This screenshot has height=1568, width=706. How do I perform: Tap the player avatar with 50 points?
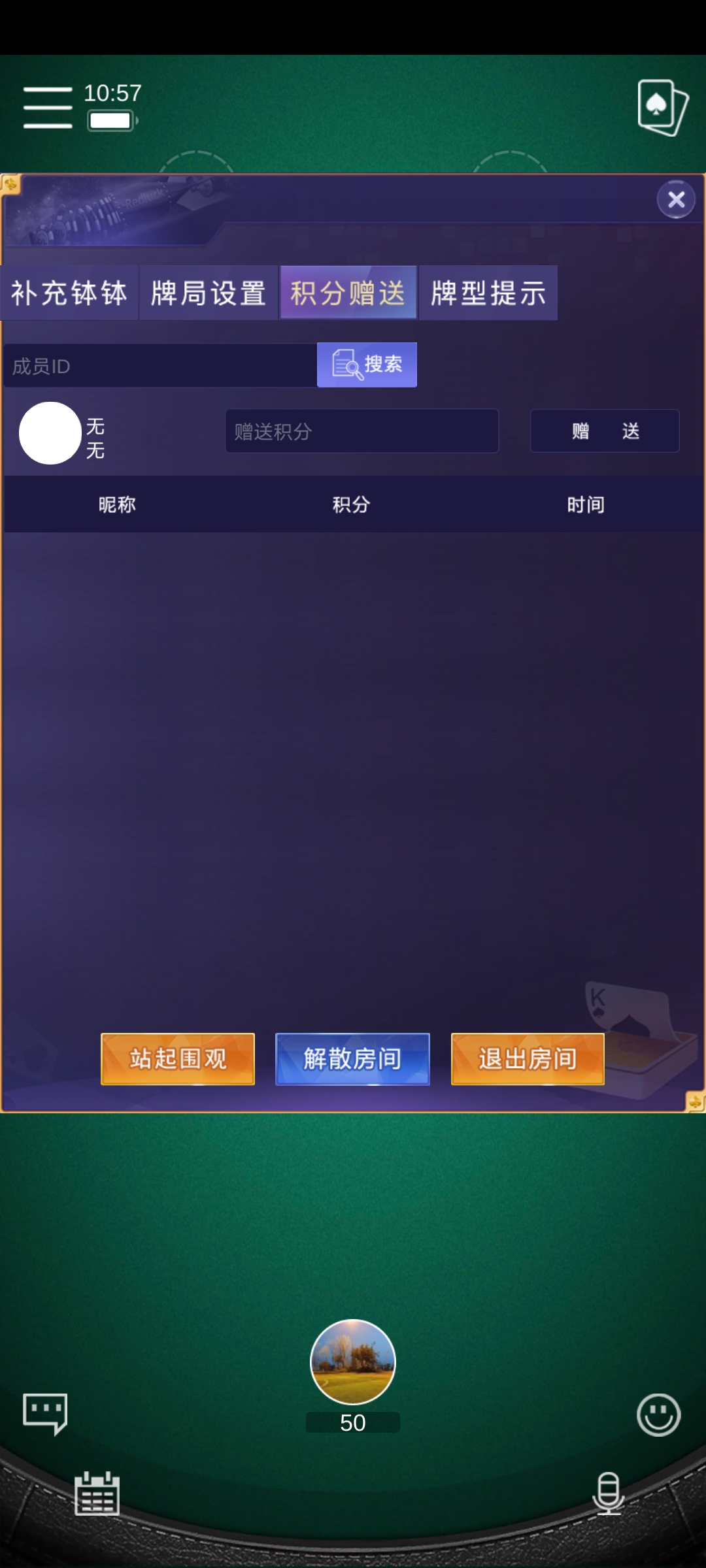(x=353, y=1362)
